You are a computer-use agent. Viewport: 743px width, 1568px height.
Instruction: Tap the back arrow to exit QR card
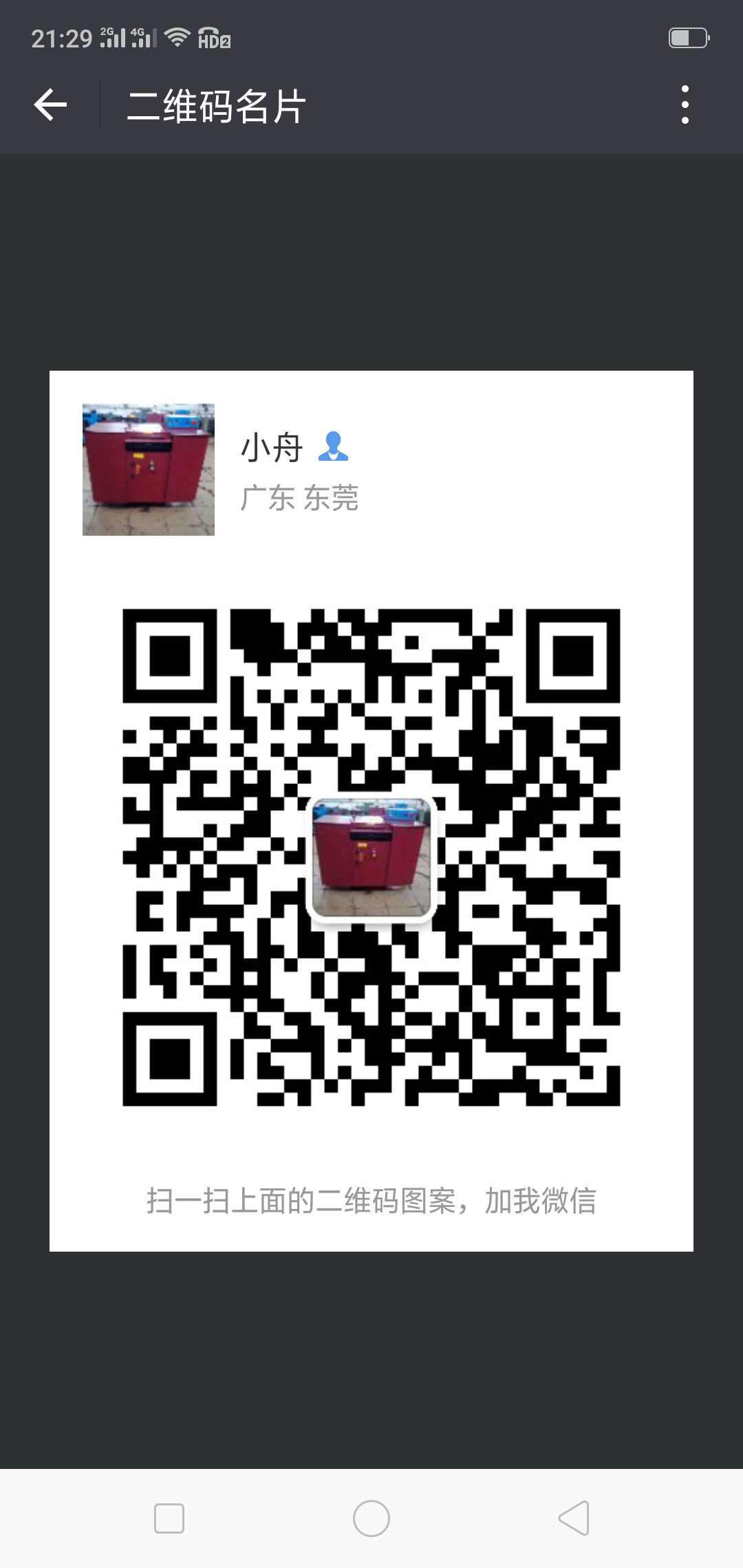(x=50, y=103)
